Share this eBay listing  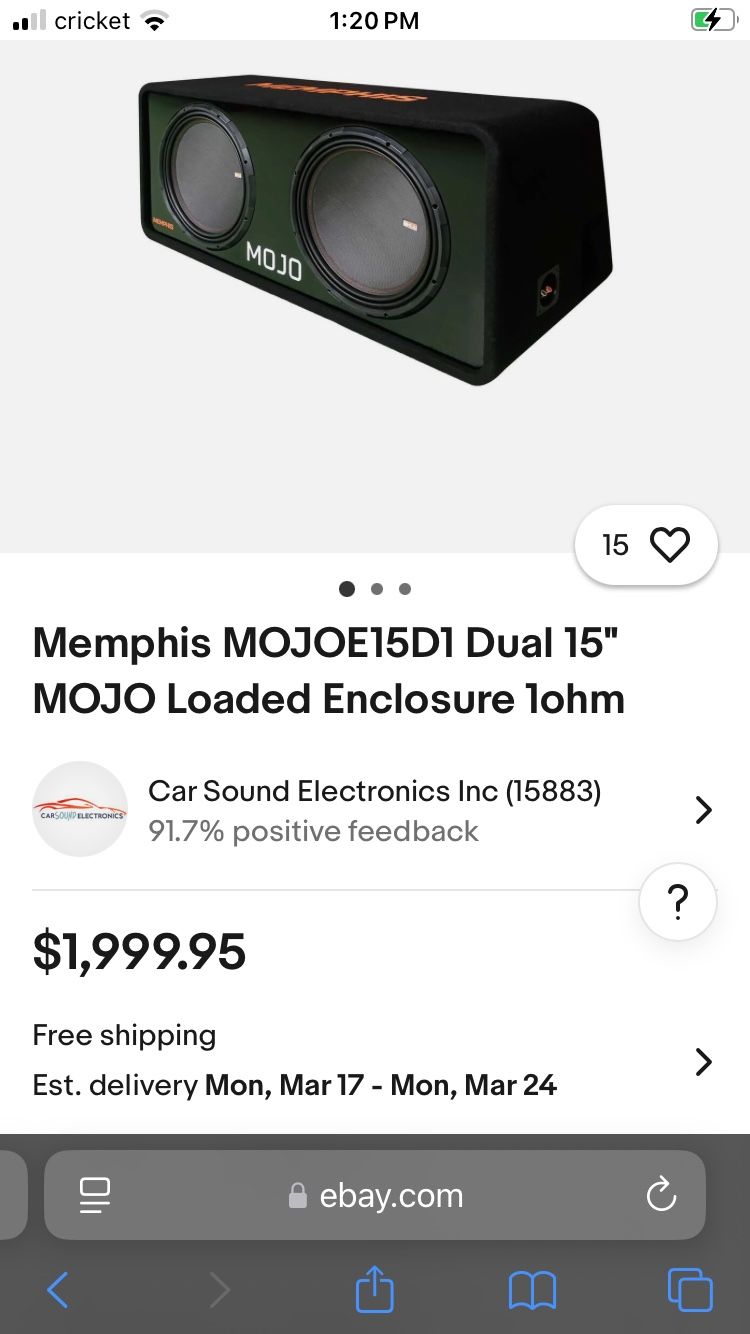tap(375, 1289)
